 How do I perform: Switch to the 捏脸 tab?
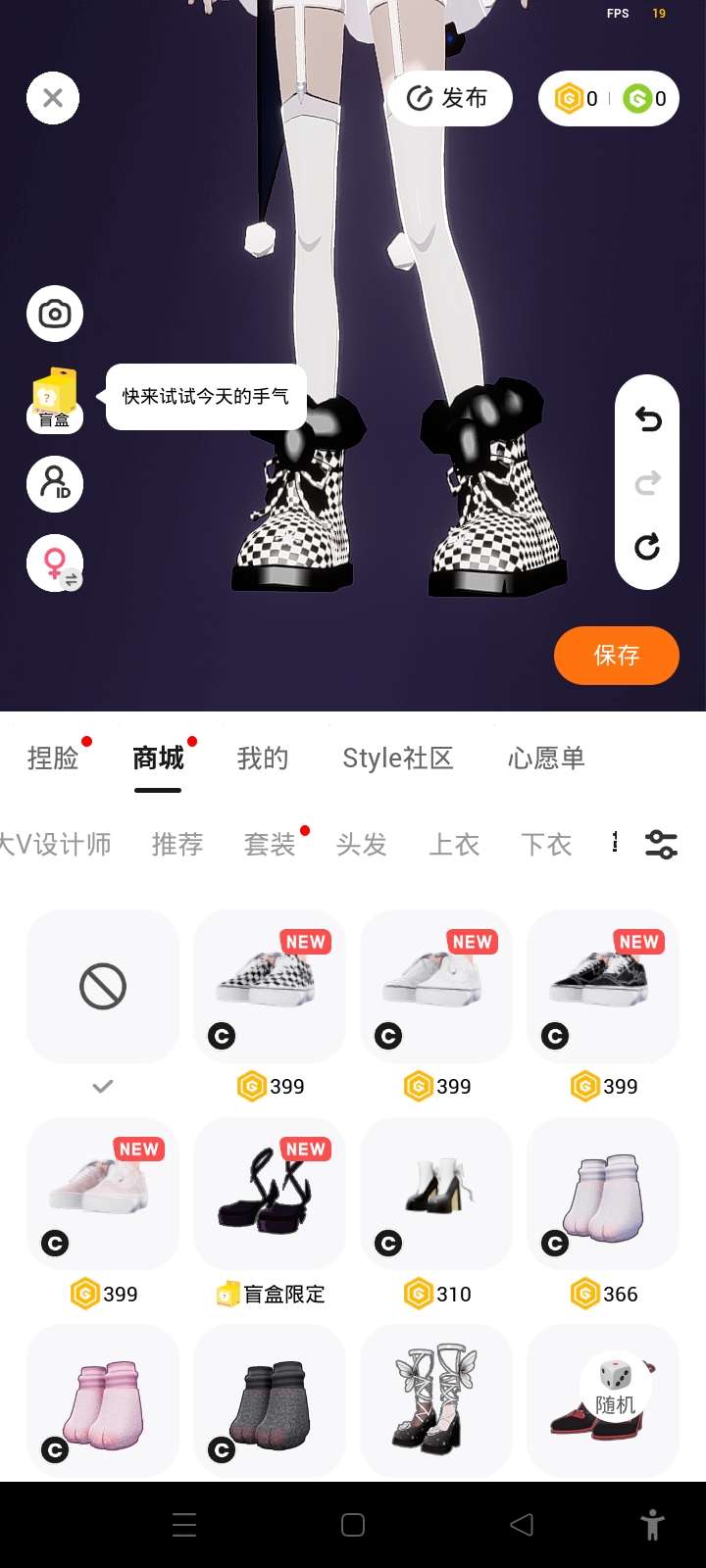(x=53, y=758)
